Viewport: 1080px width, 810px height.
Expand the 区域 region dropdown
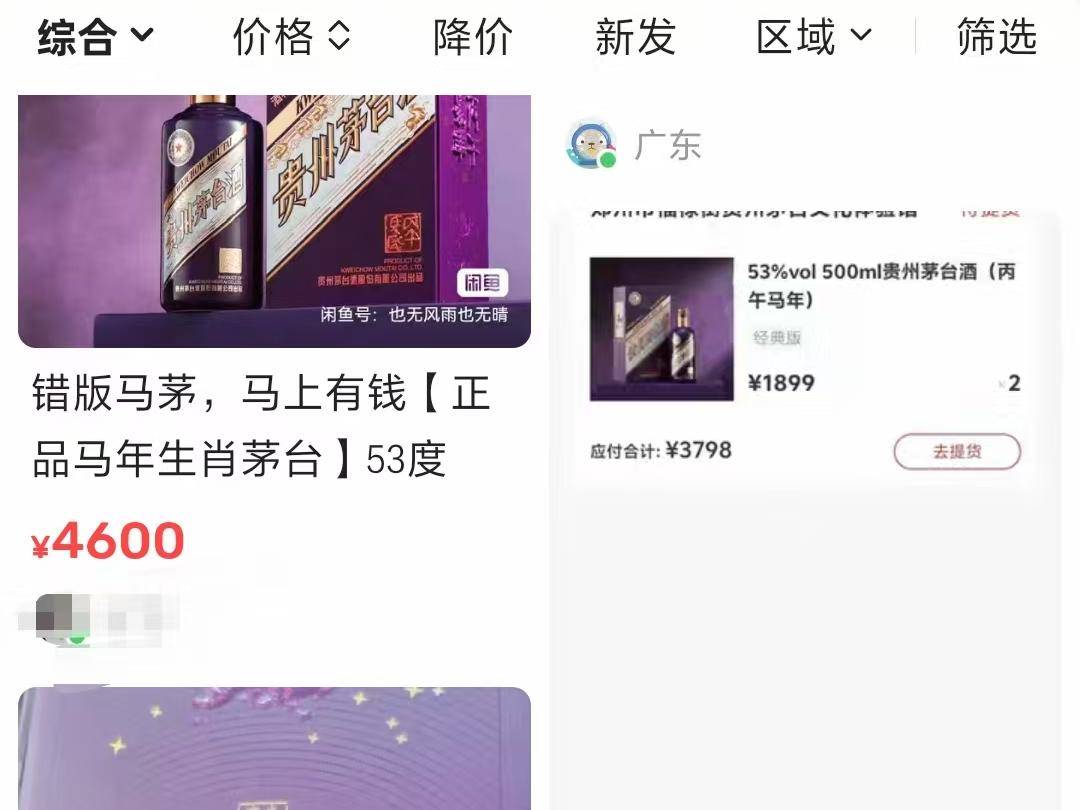pos(813,38)
